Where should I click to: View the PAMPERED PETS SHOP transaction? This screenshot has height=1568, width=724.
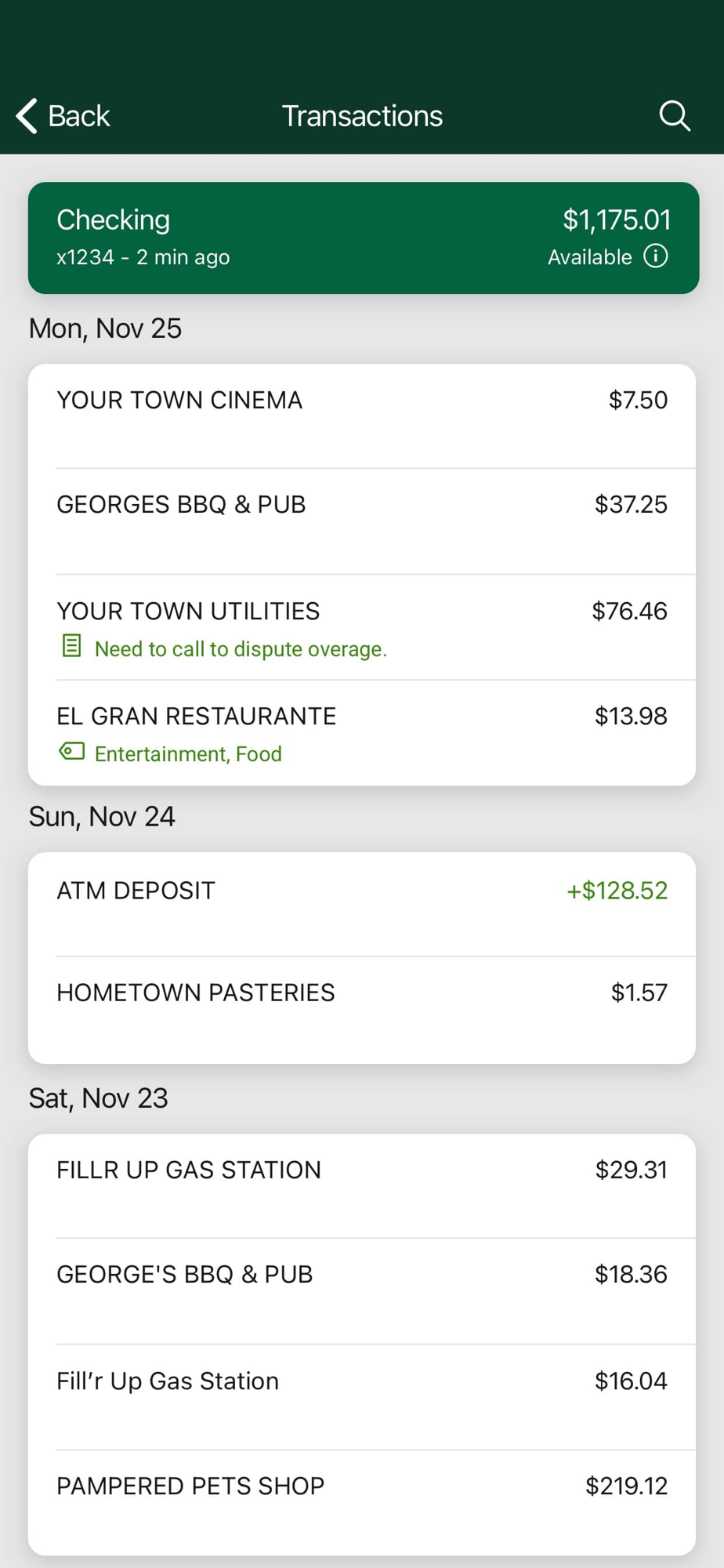(x=362, y=1501)
